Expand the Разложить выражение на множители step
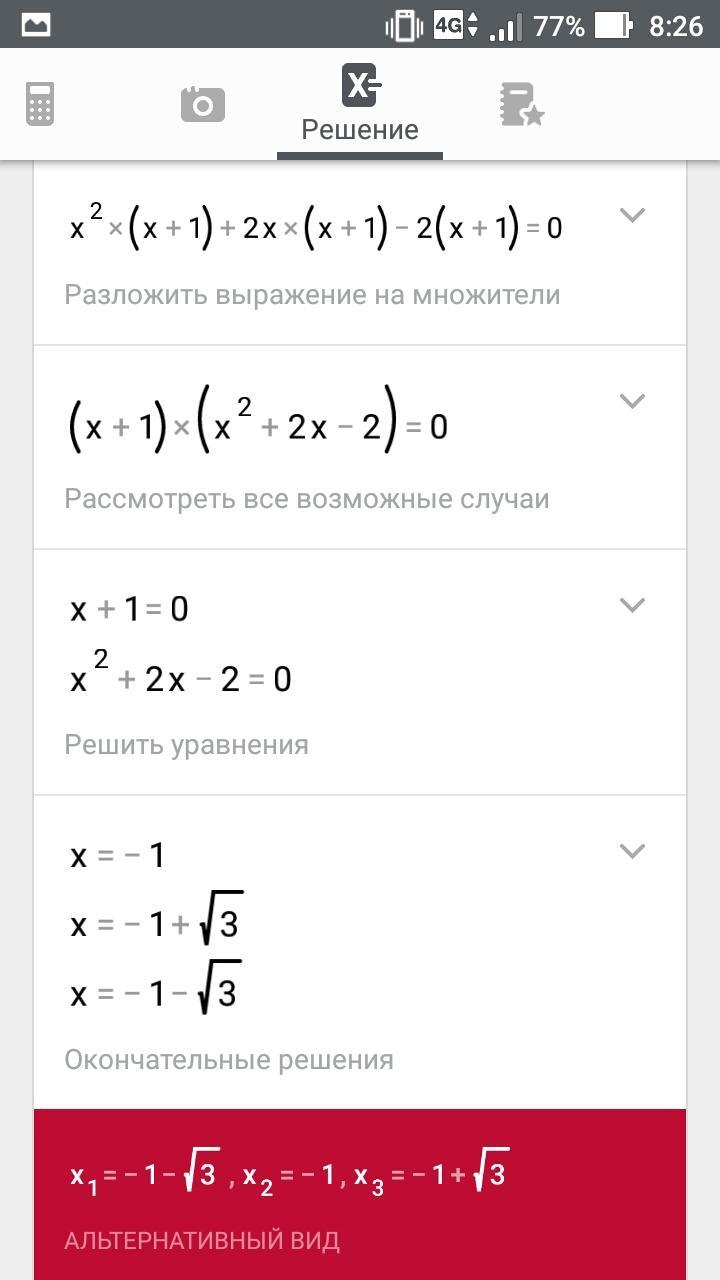Image resolution: width=720 pixels, height=1280 pixels. pyautogui.click(x=632, y=215)
